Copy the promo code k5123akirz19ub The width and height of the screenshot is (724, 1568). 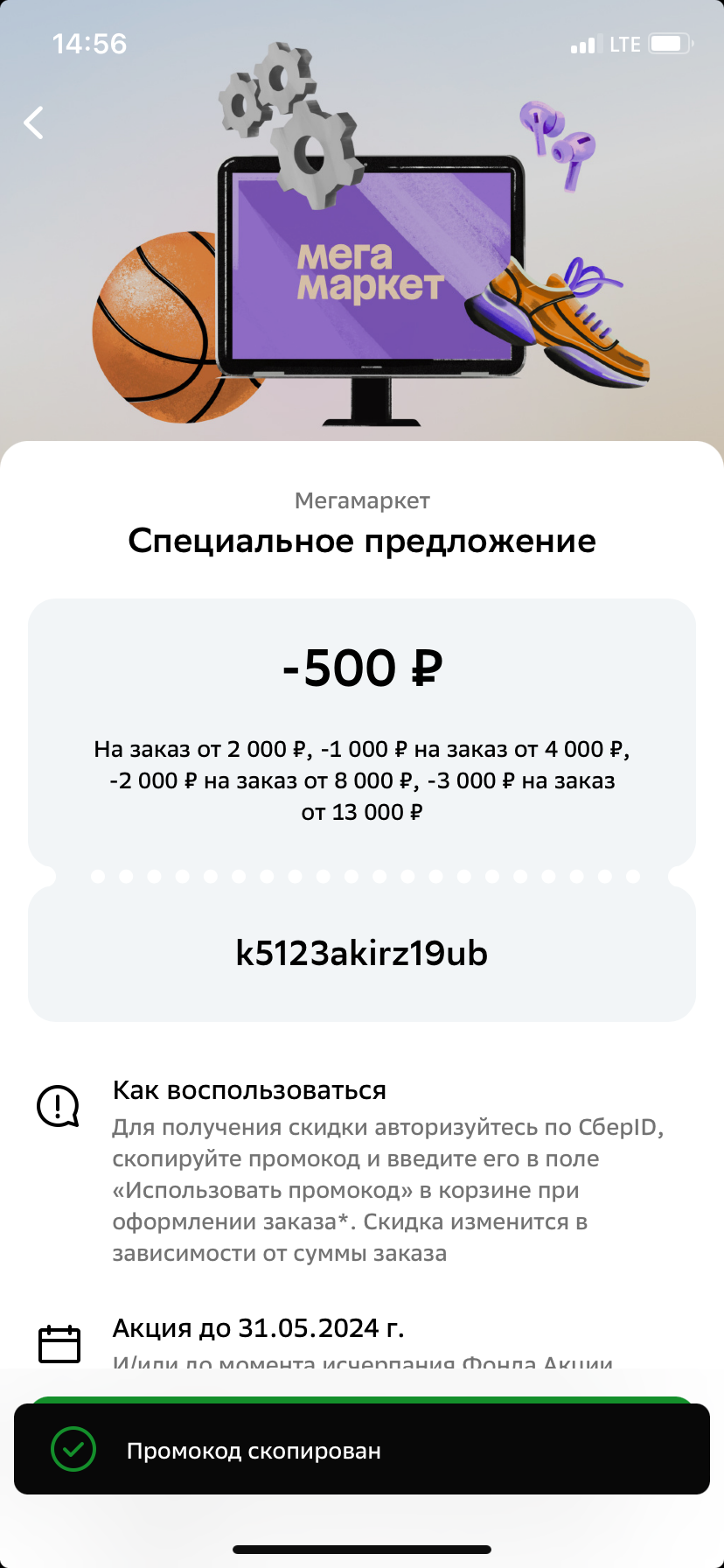362,953
